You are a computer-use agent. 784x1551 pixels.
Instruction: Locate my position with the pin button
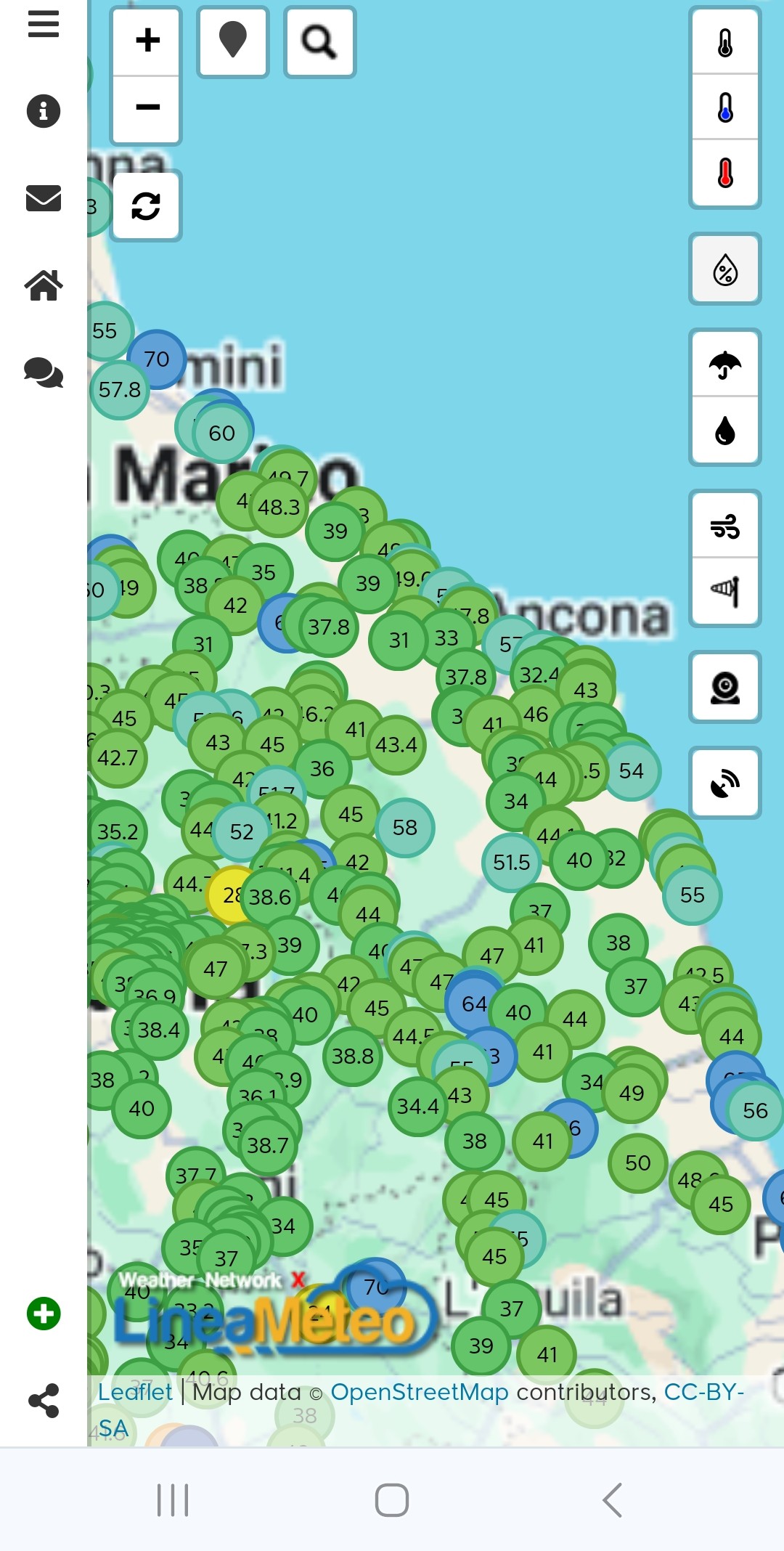[232, 41]
